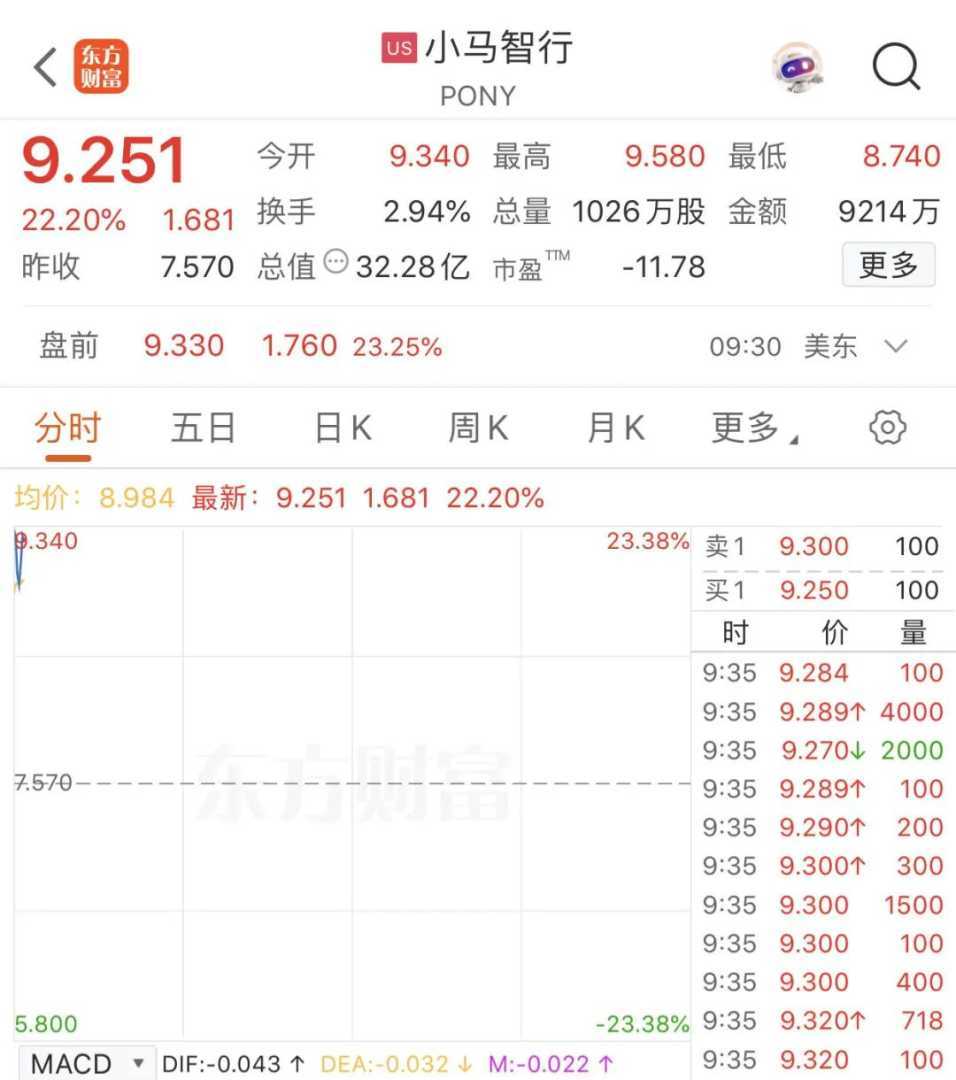
Task: Open chart settings gear
Action: pyautogui.click(x=887, y=427)
